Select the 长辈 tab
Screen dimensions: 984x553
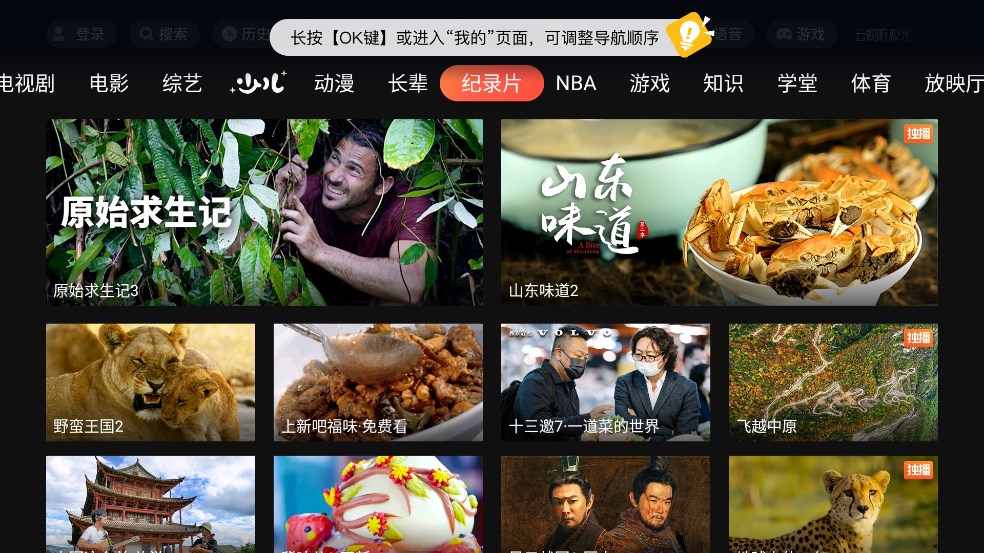pyautogui.click(x=408, y=83)
